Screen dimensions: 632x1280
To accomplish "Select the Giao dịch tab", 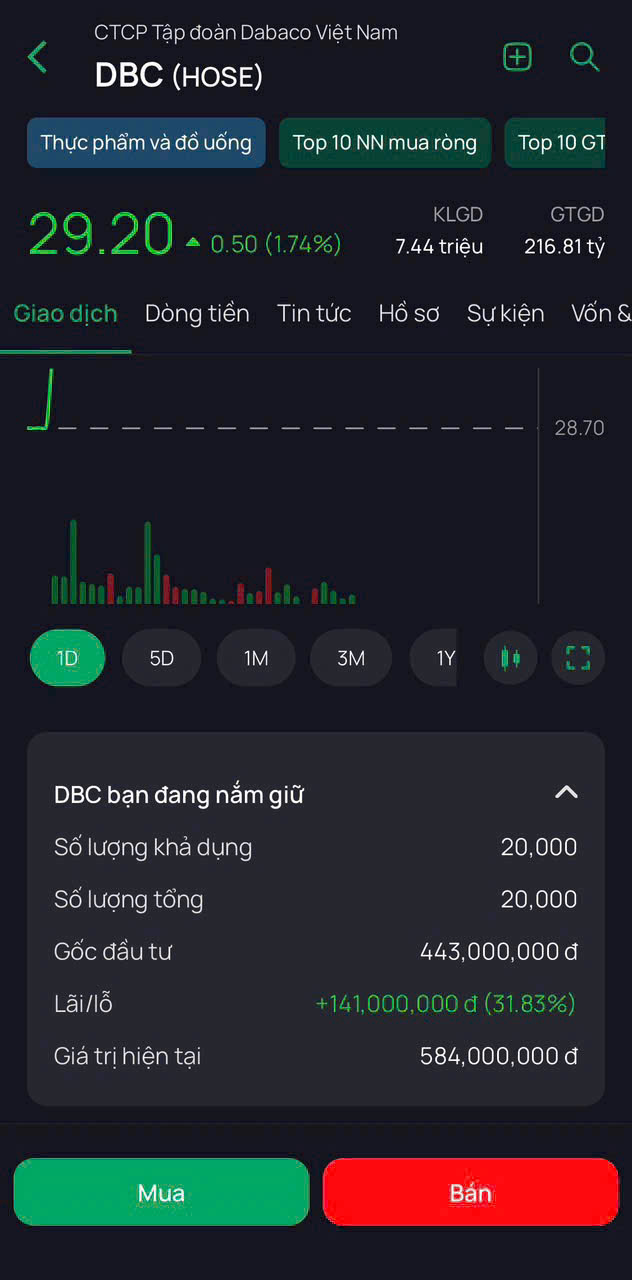I will [x=66, y=314].
